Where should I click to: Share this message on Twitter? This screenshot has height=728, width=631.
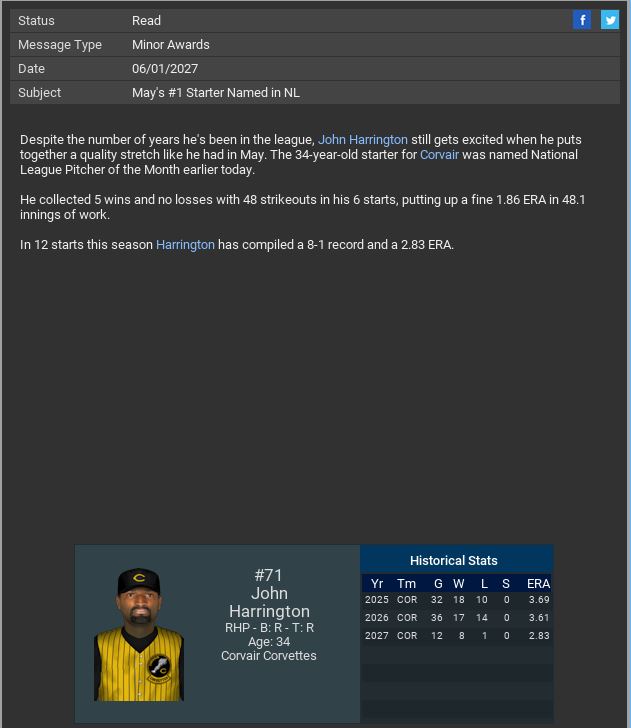(x=609, y=20)
